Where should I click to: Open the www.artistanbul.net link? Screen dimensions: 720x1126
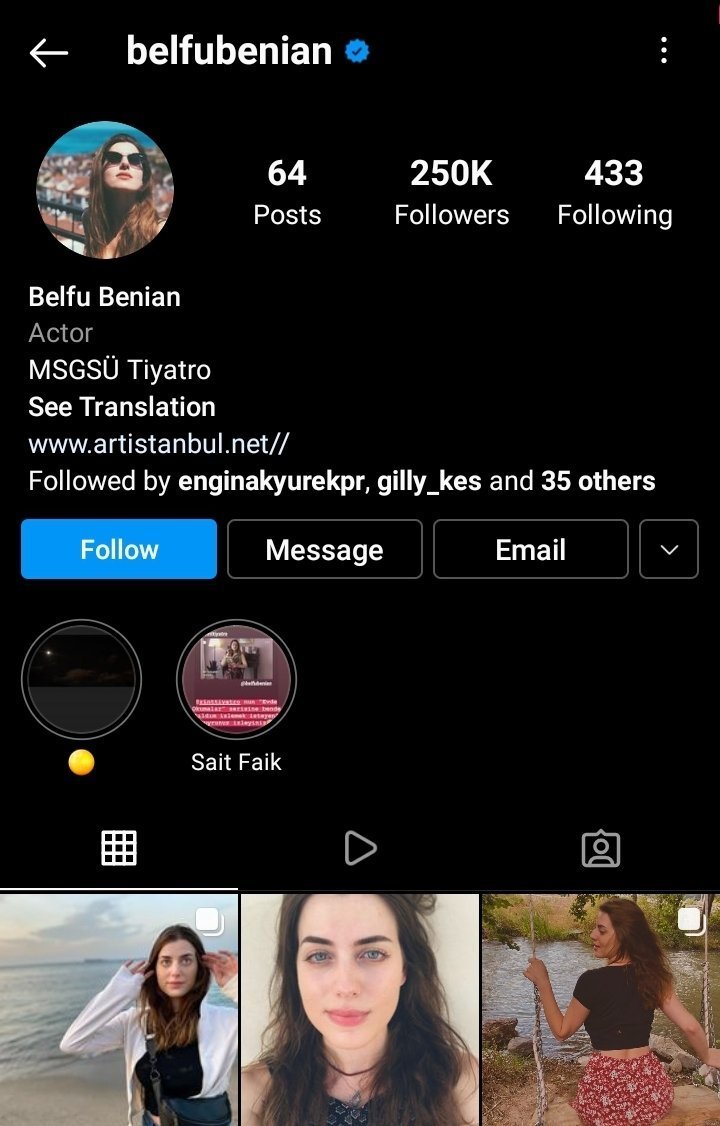(158, 443)
